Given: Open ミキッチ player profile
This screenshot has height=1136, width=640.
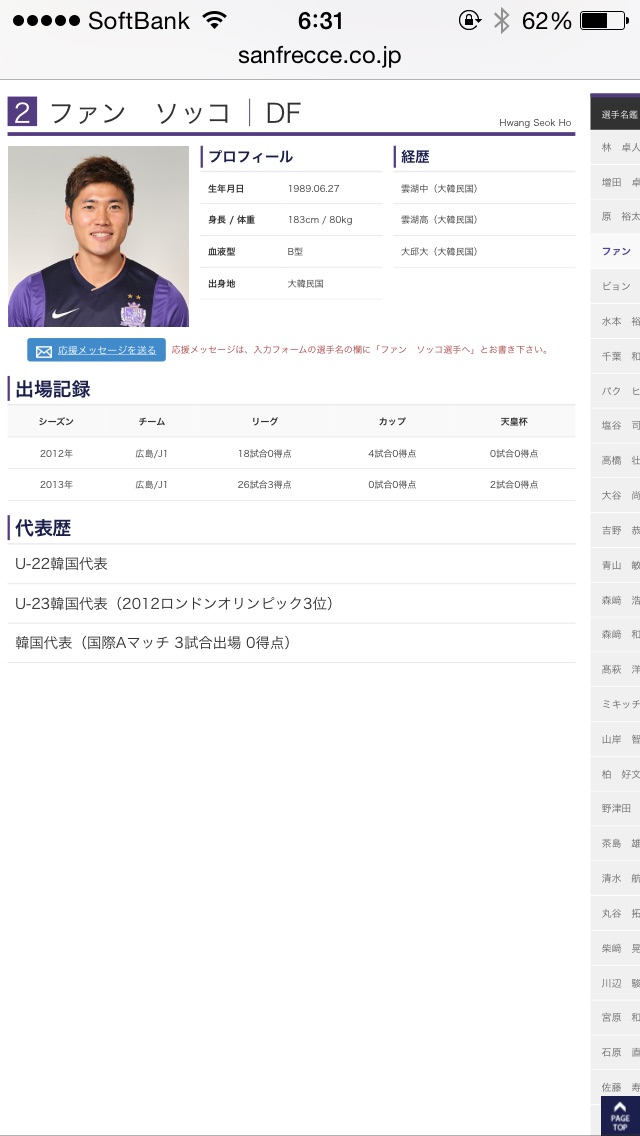Looking at the screenshot, I should pyautogui.click(x=619, y=704).
